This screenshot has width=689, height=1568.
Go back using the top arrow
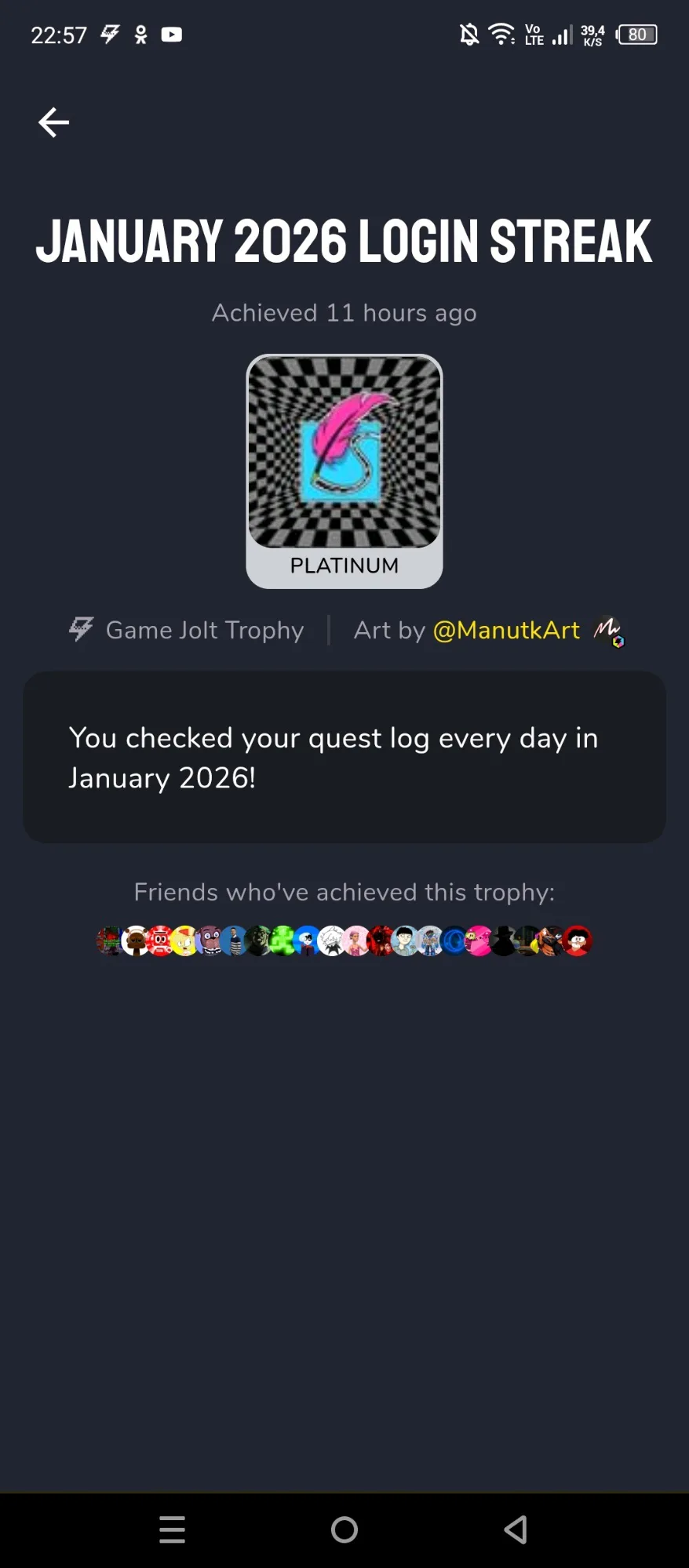[x=53, y=122]
